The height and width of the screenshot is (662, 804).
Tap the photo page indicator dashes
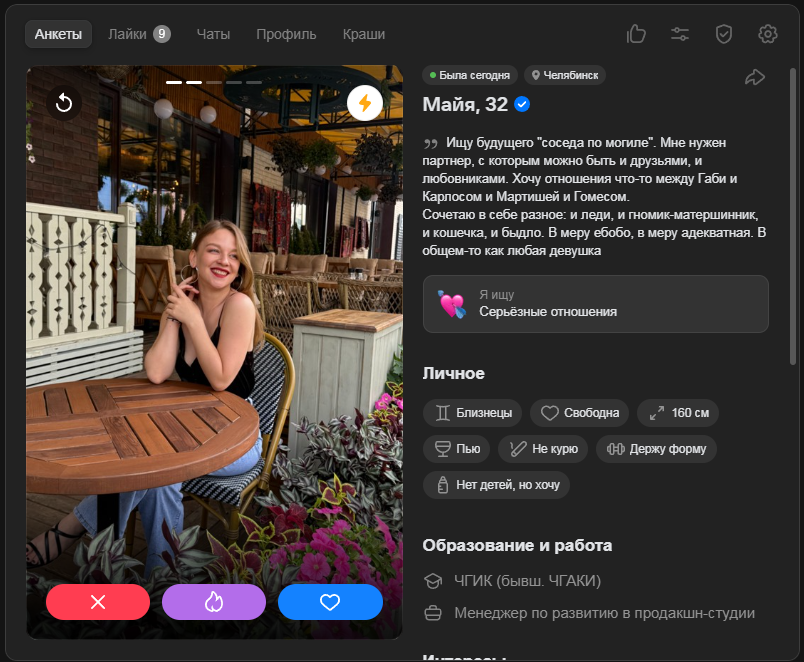click(x=214, y=82)
